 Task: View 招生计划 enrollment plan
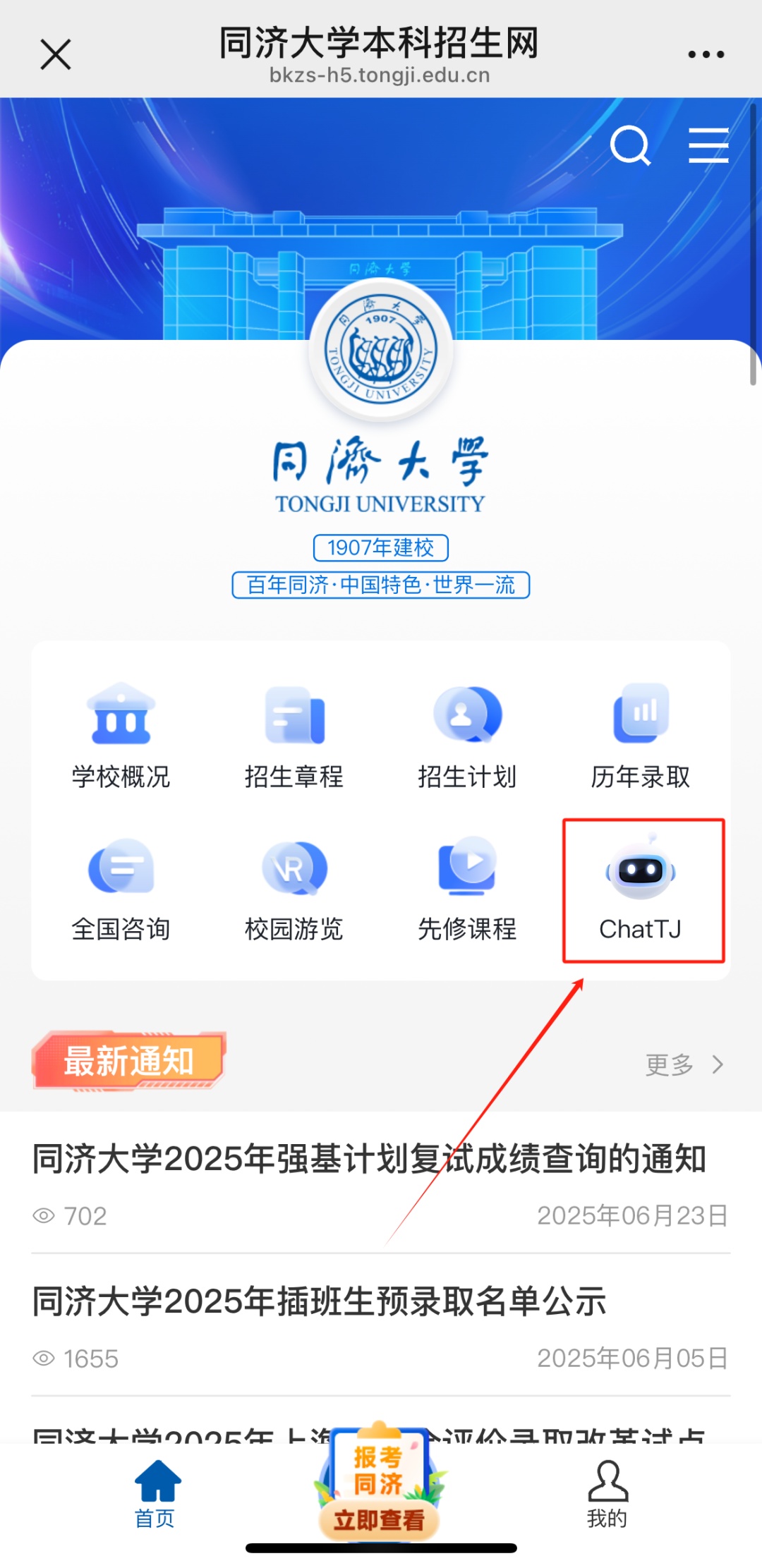pos(467,736)
